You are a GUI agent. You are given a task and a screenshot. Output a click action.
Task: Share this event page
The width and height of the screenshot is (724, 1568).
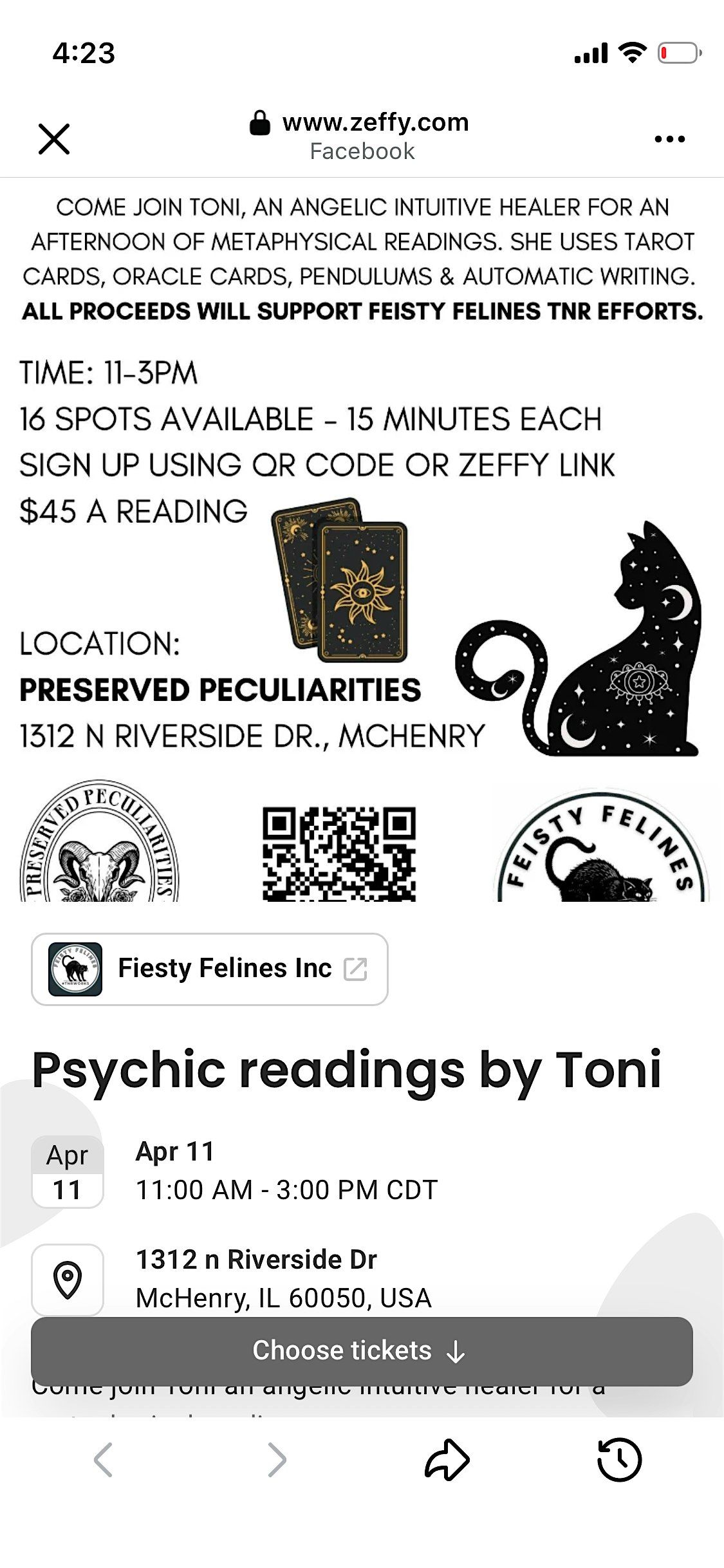tap(447, 1460)
